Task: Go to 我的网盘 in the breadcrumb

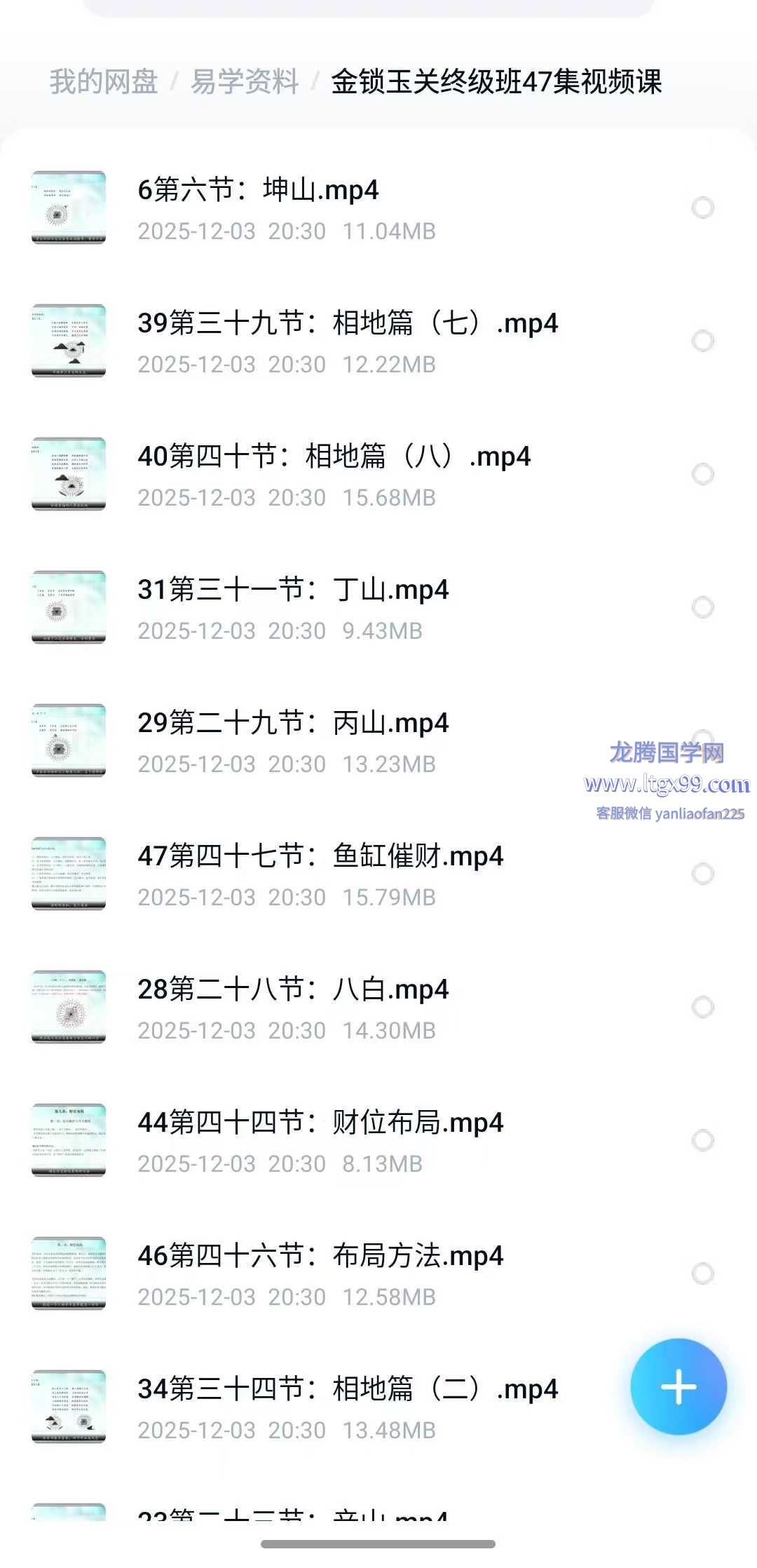Action: tap(104, 82)
